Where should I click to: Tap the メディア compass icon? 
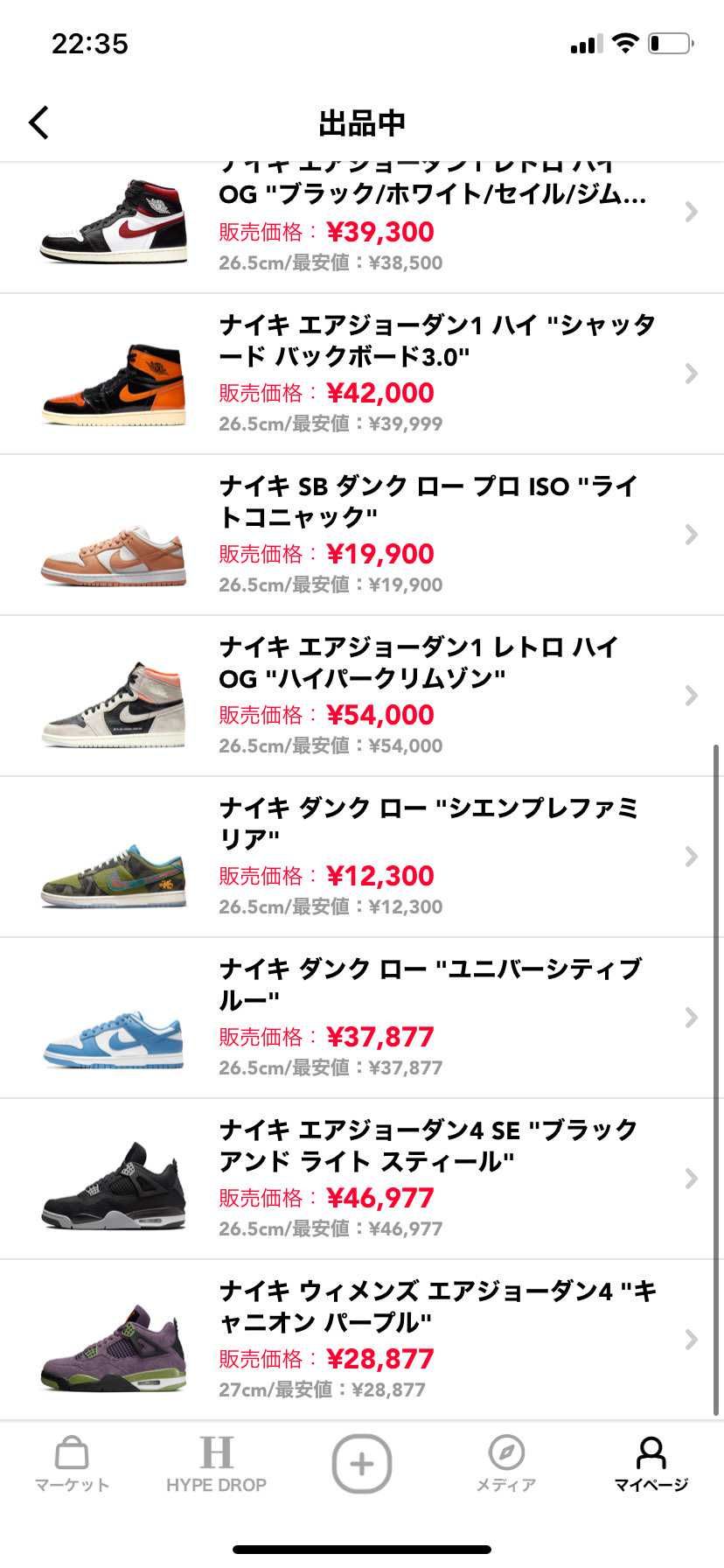[506, 1452]
